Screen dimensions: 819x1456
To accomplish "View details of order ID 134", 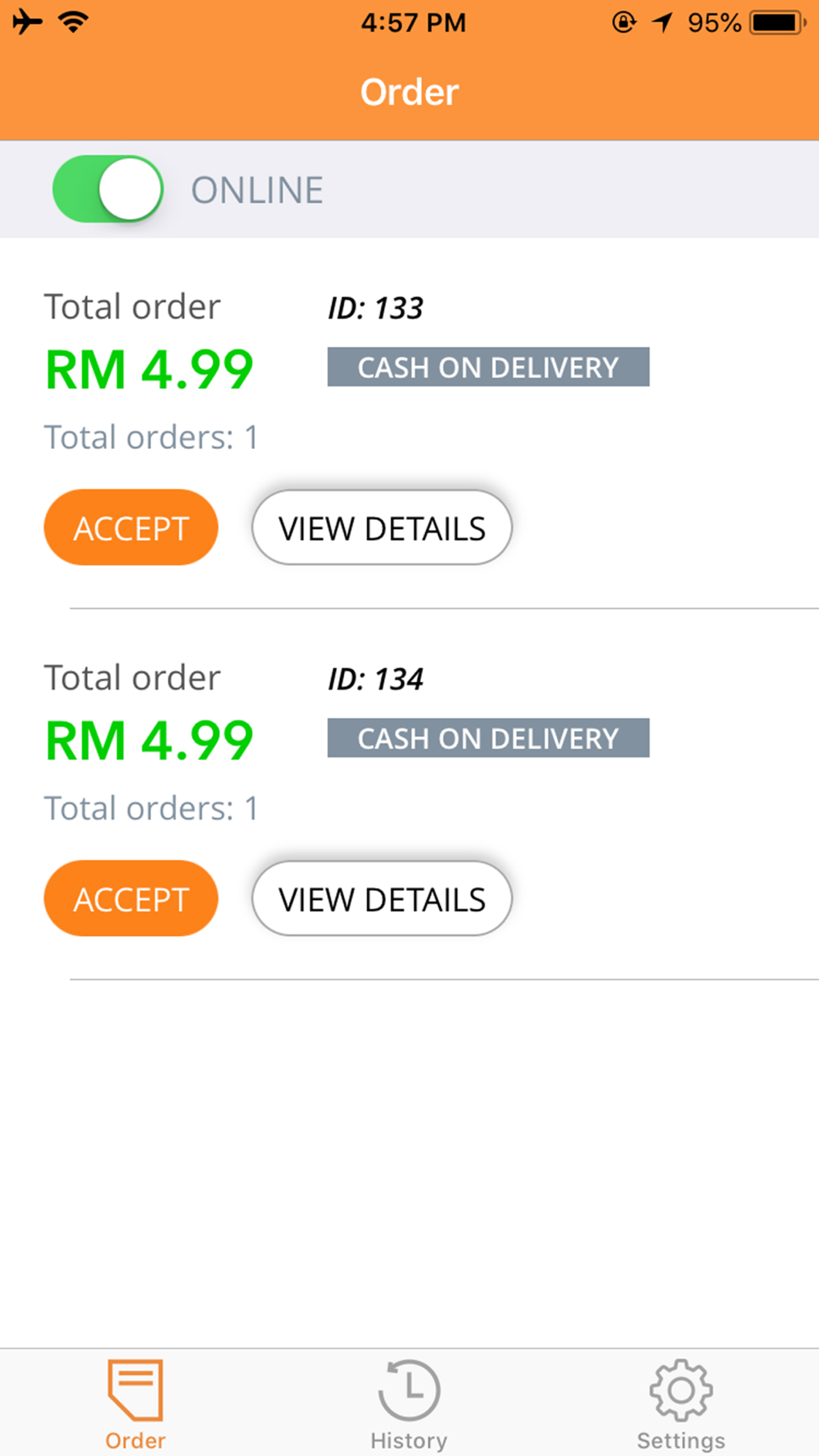I will click(382, 898).
